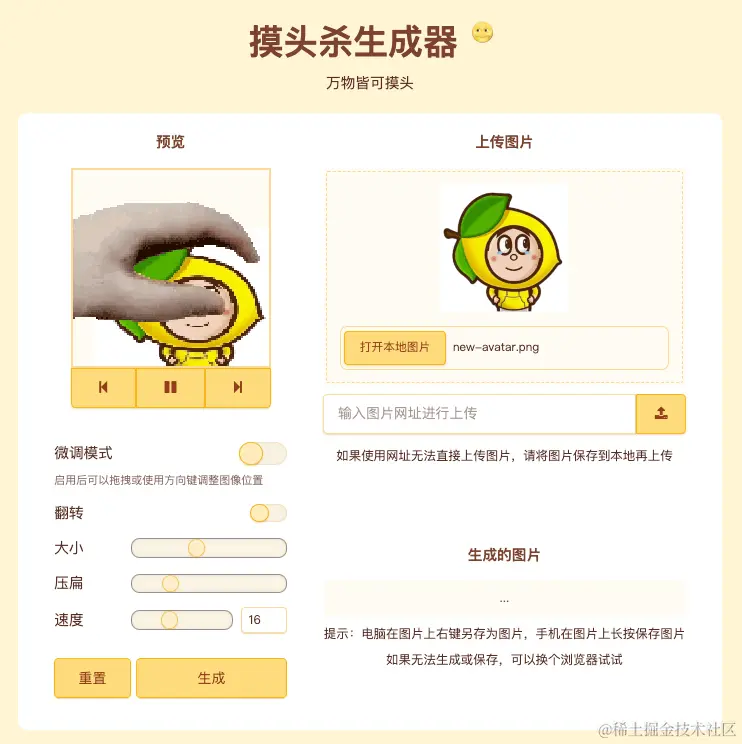Pause the preview animation
The image size is (742, 744).
click(x=170, y=387)
